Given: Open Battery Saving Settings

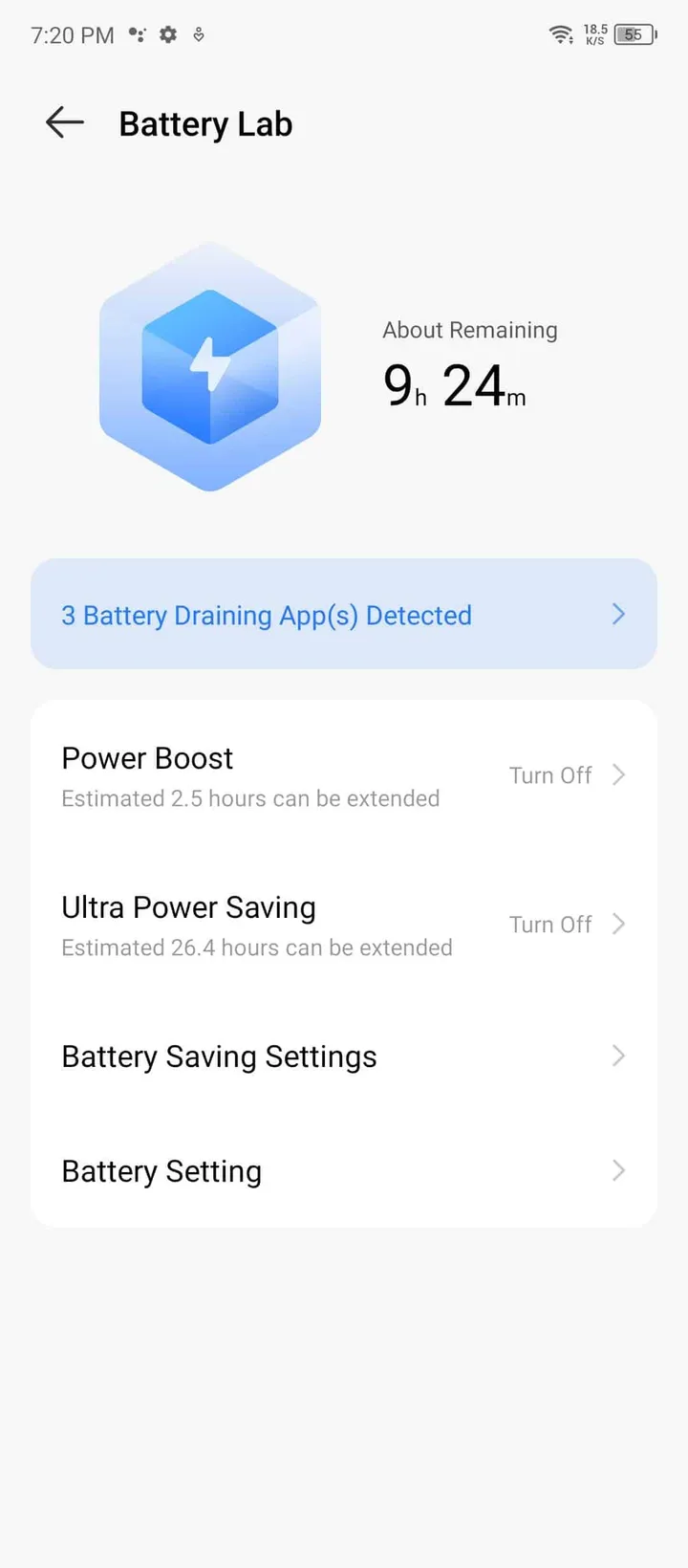Looking at the screenshot, I should click(x=218, y=1056).
